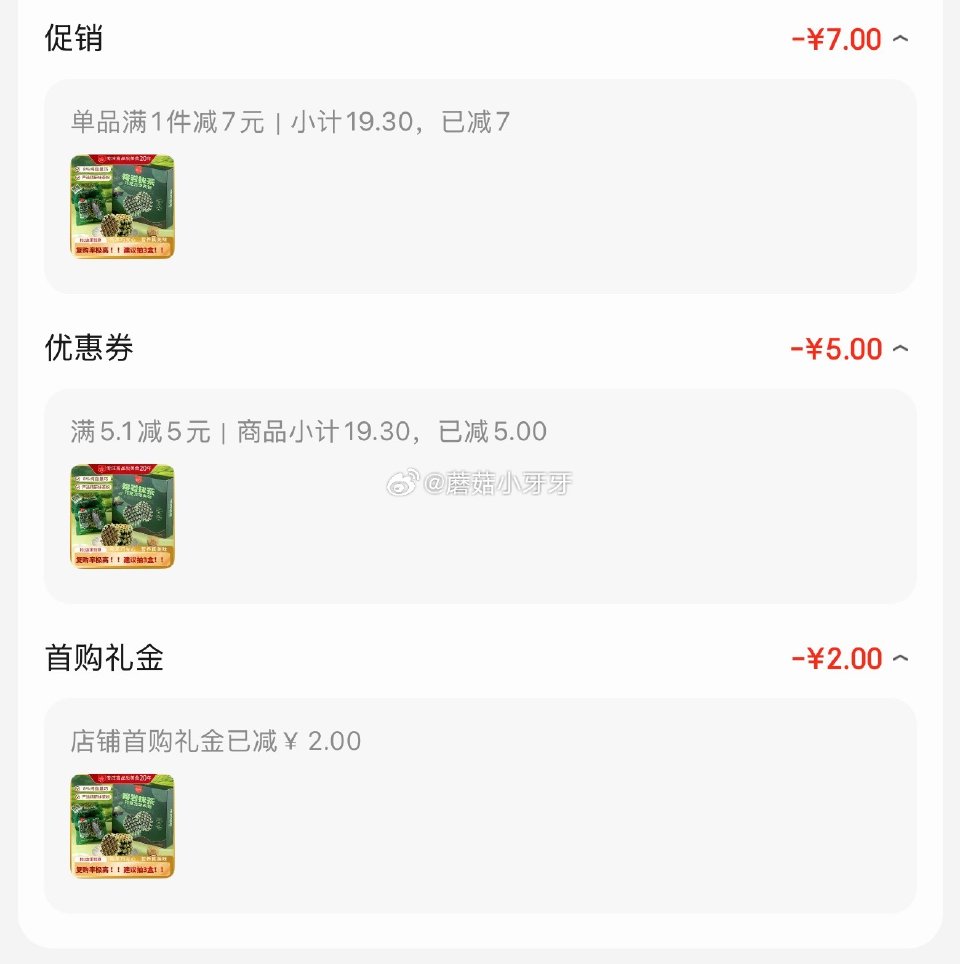Image resolution: width=960 pixels, height=964 pixels.
Task: Open the matcha product thumbnail under 促销
Action: click(x=122, y=206)
